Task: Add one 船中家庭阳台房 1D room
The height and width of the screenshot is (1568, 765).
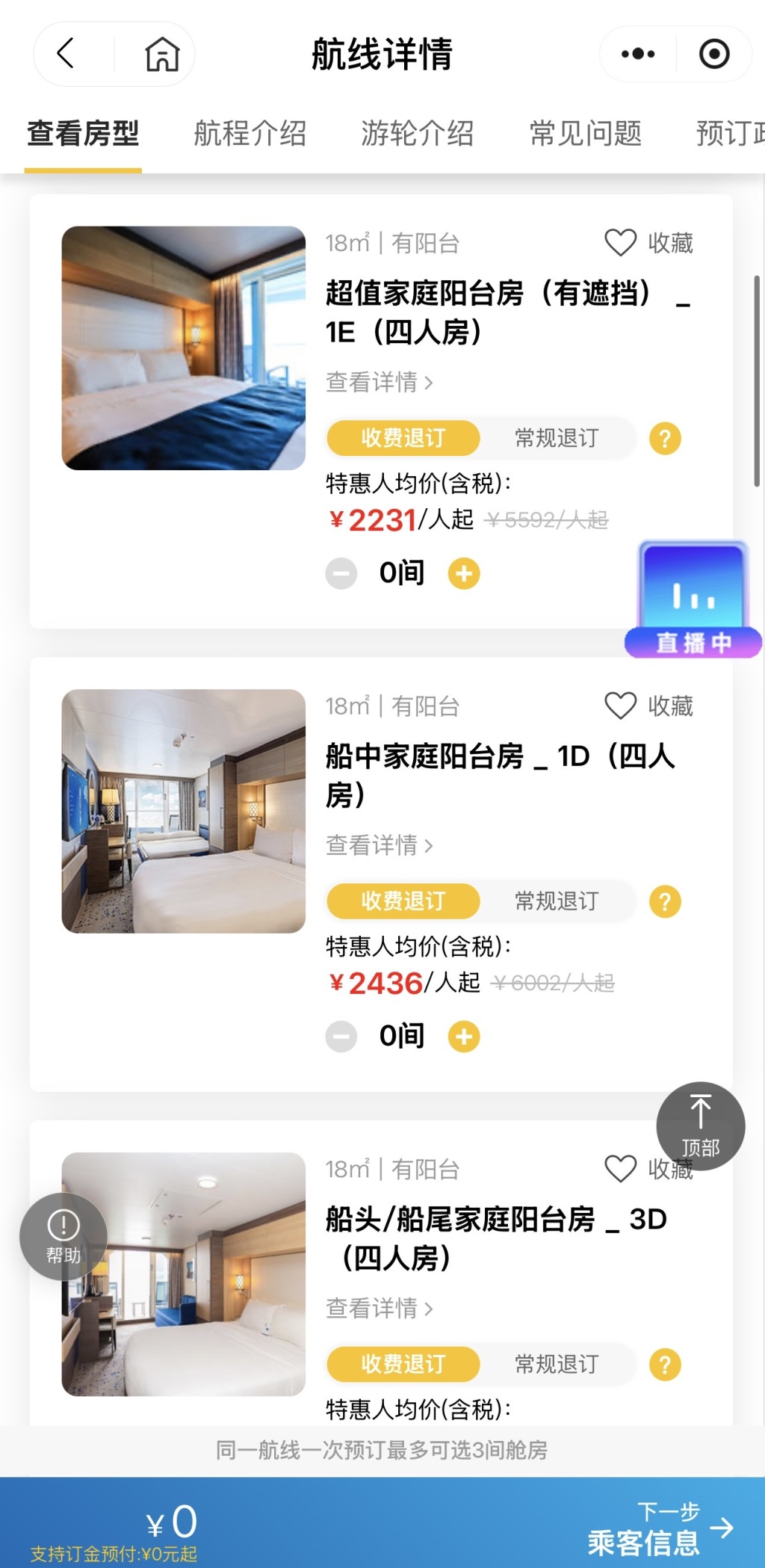Action: 464,1037
